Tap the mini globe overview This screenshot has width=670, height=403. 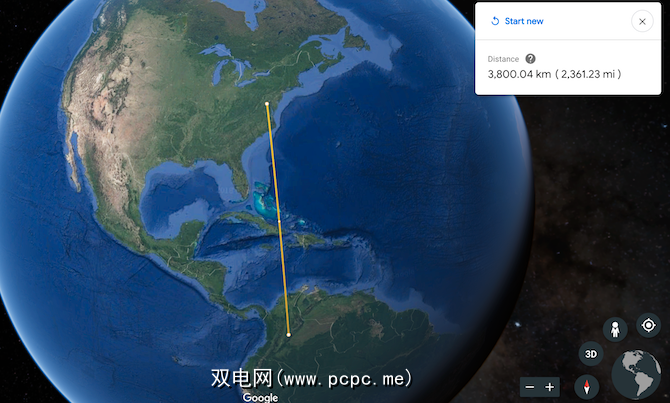(636, 372)
